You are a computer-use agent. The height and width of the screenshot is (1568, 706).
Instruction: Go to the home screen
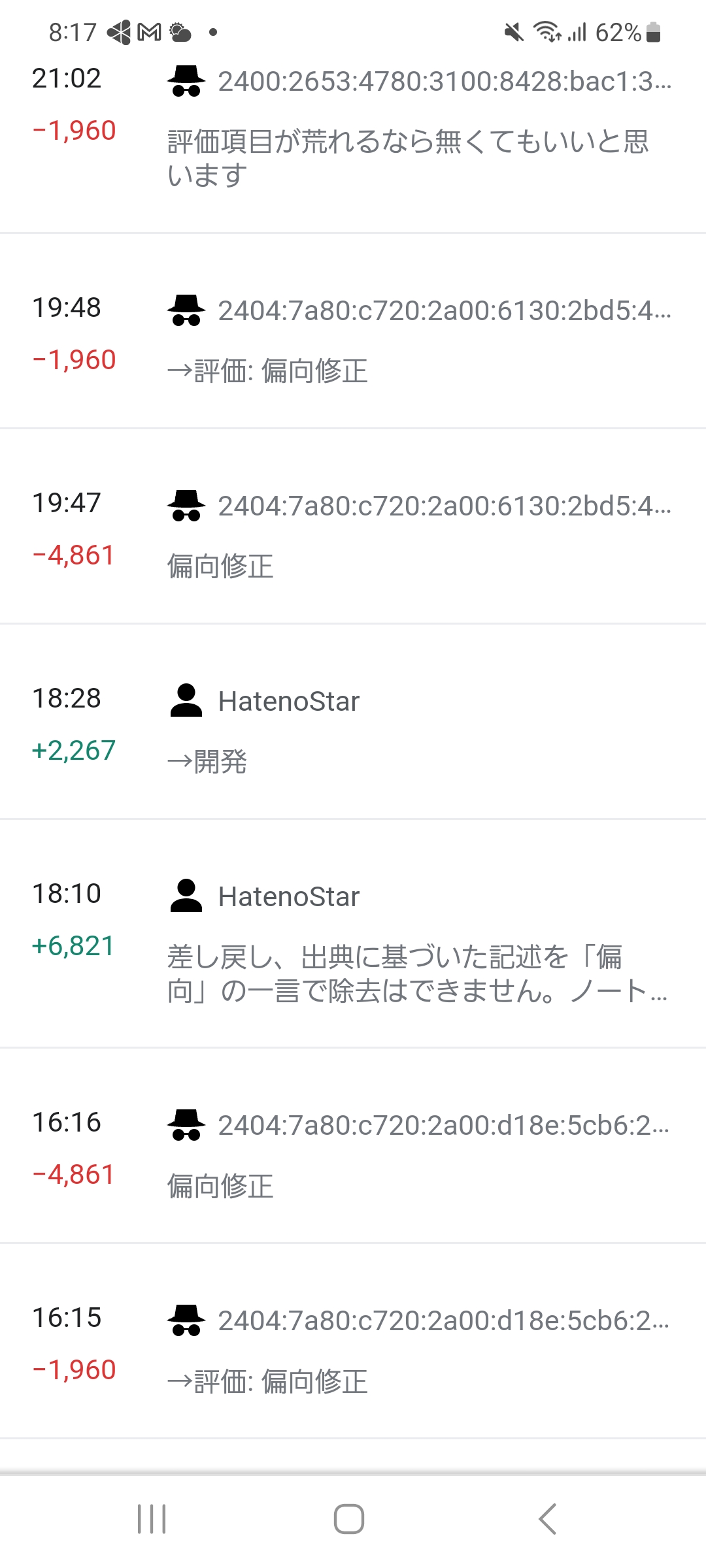coord(349,1518)
